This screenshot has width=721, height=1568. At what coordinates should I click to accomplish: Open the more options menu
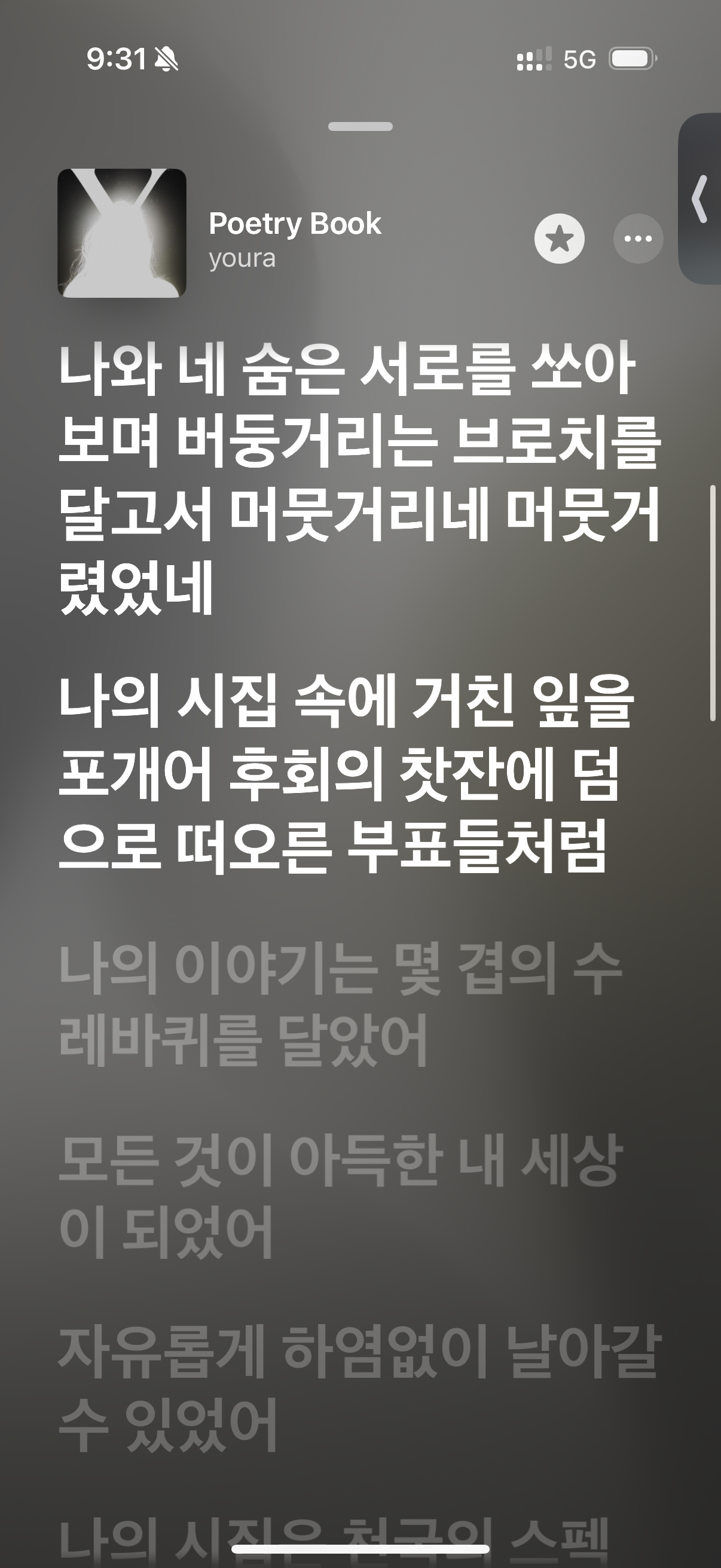(x=638, y=239)
